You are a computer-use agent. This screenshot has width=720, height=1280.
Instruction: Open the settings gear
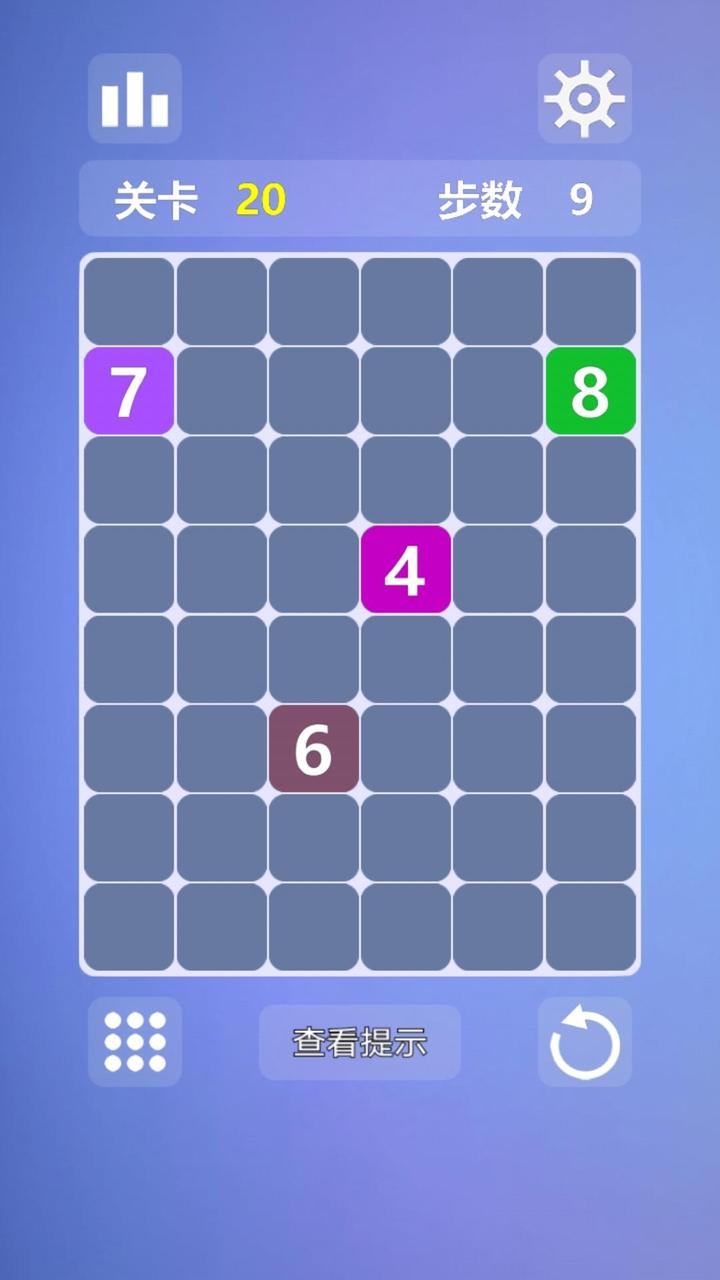click(584, 98)
